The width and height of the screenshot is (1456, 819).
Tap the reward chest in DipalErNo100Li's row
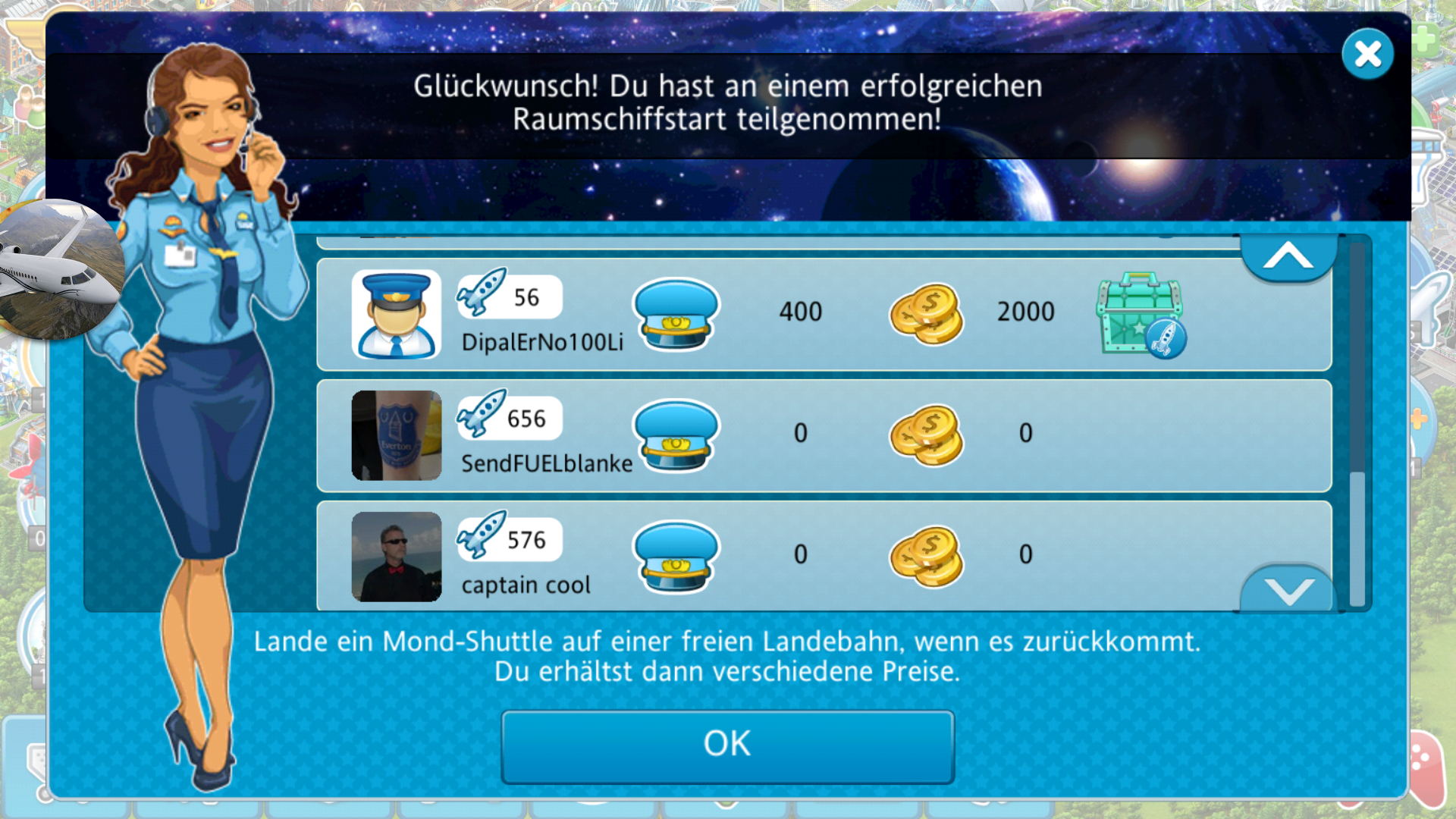(1140, 314)
